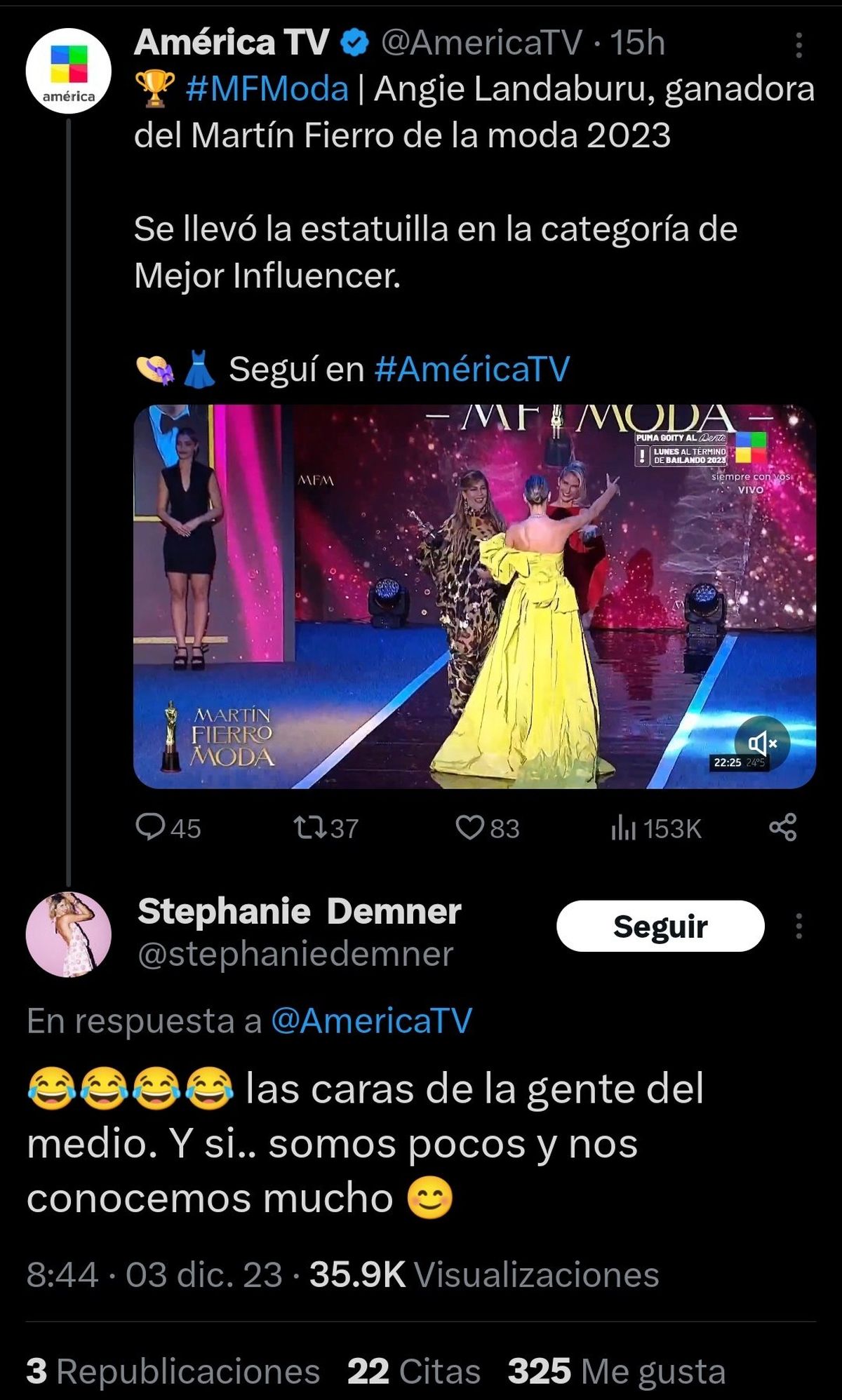Screen dimensions: 842x1400
Task: Open overflow menu on Stephanie Demner's reply
Action: click(798, 927)
